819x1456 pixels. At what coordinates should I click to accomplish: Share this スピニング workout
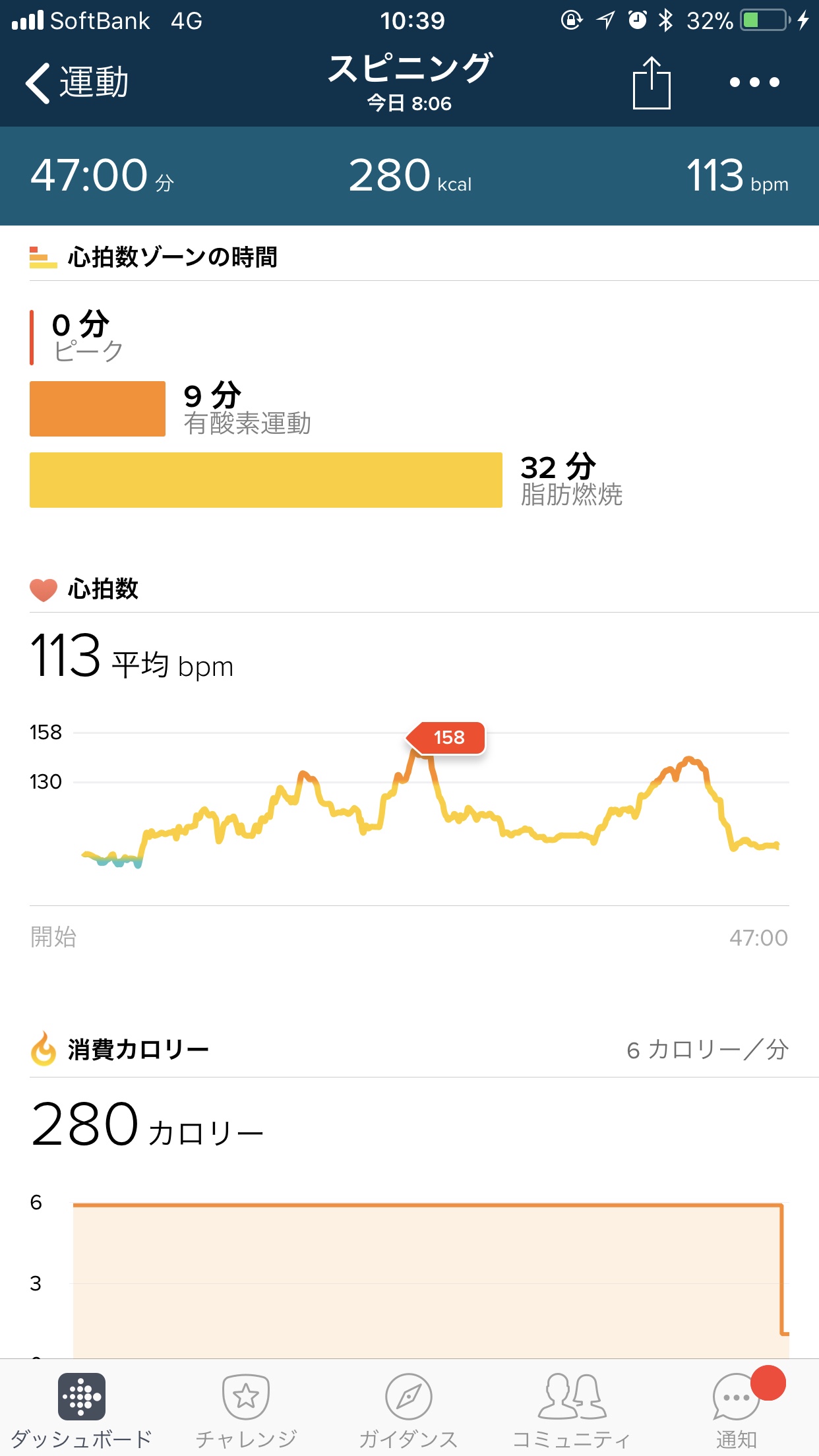coord(651,83)
